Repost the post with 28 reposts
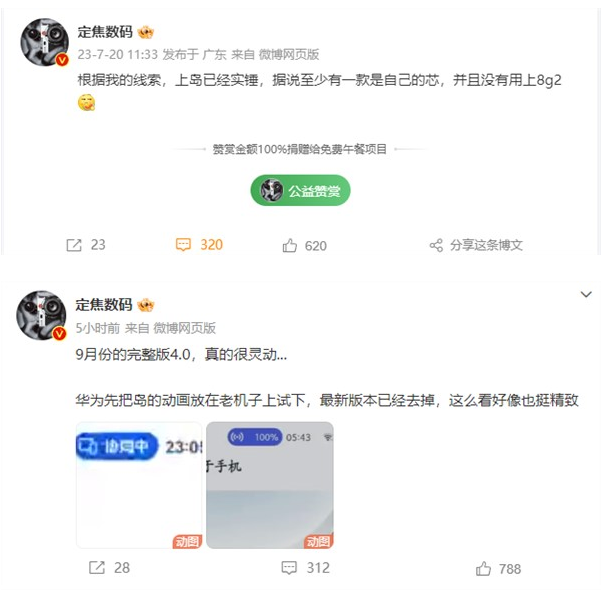Viewport: 602px width, 593px height. tap(110, 568)
